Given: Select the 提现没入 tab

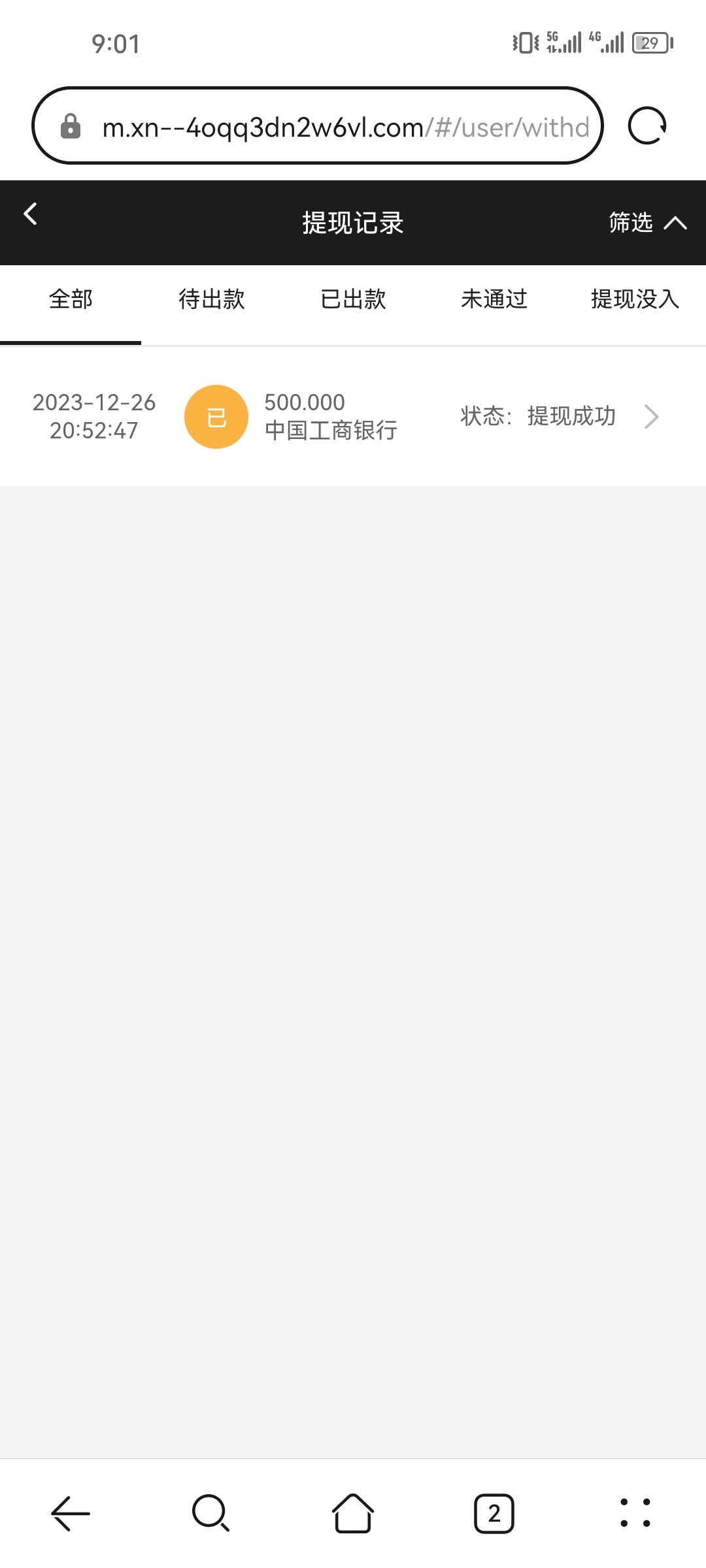Looking at the screenshot, I should pyautogui.click(x=635, y=300).
